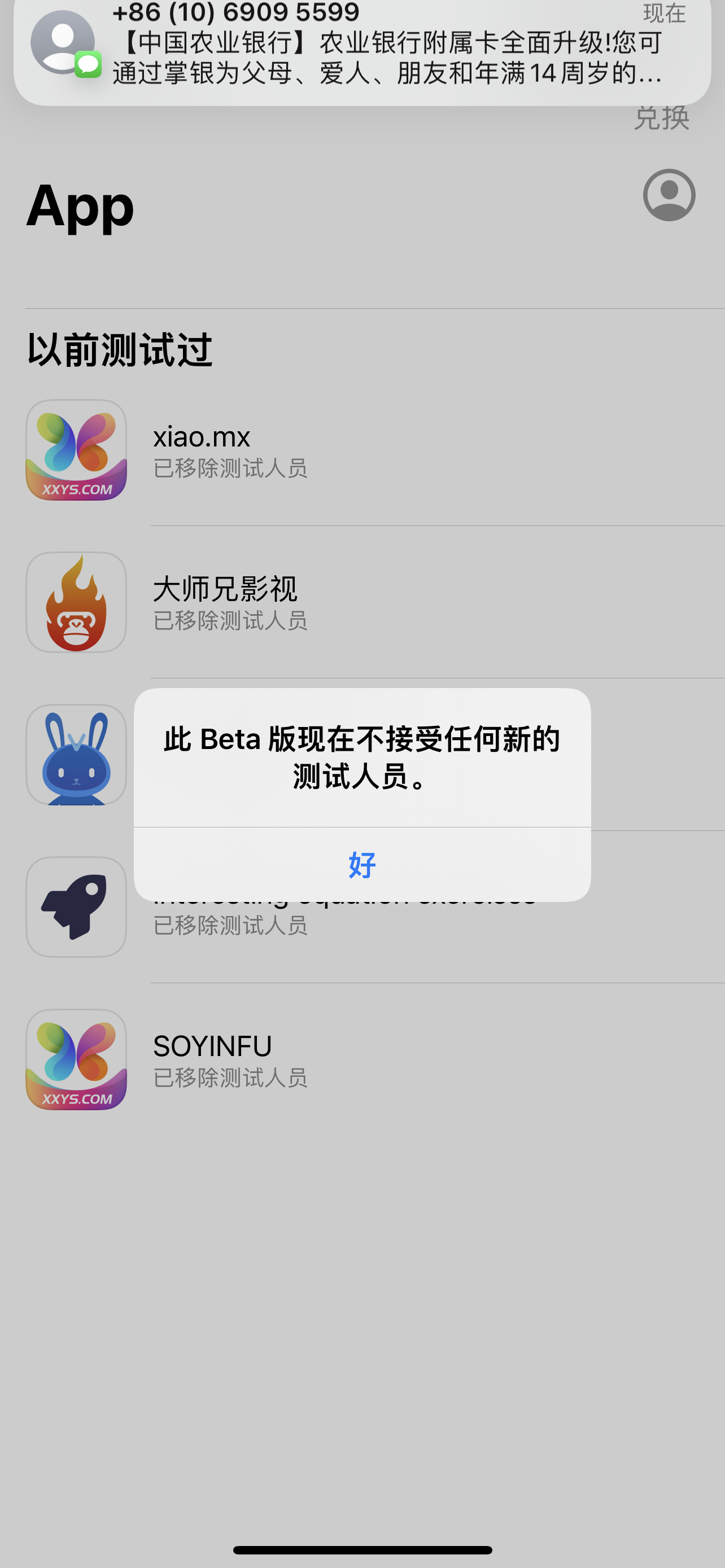Tap 已移除测试人员 under xiao.mx
Viewport: 725px width, 1568px height.
[x=230, y=467]
